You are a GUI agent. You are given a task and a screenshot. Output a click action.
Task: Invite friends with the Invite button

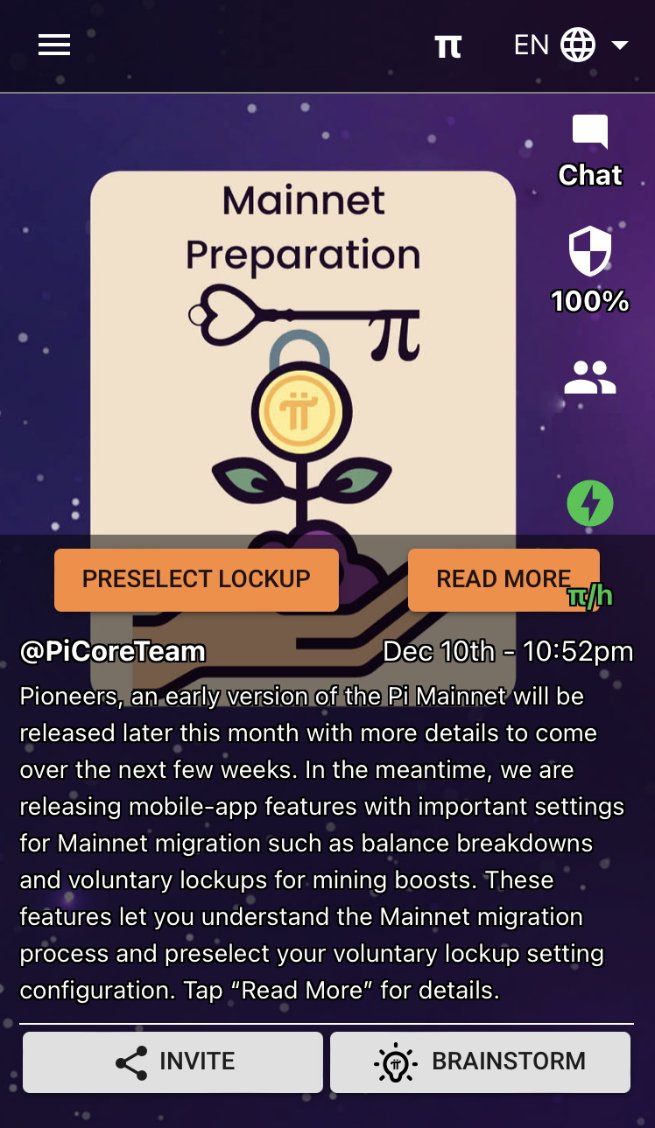point(173,1062)
